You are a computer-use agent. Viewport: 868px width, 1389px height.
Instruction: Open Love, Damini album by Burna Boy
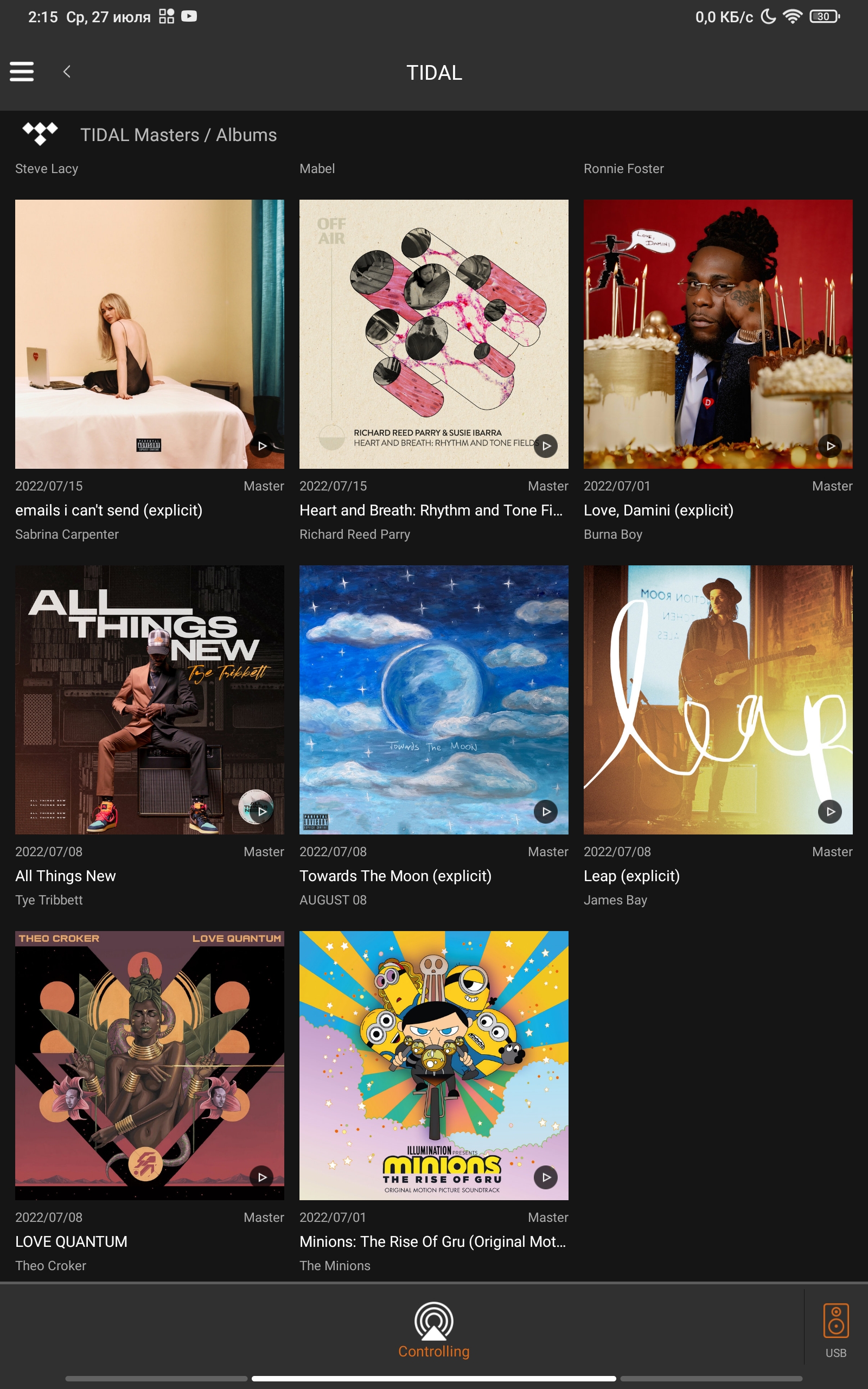(x=718, y=334)
